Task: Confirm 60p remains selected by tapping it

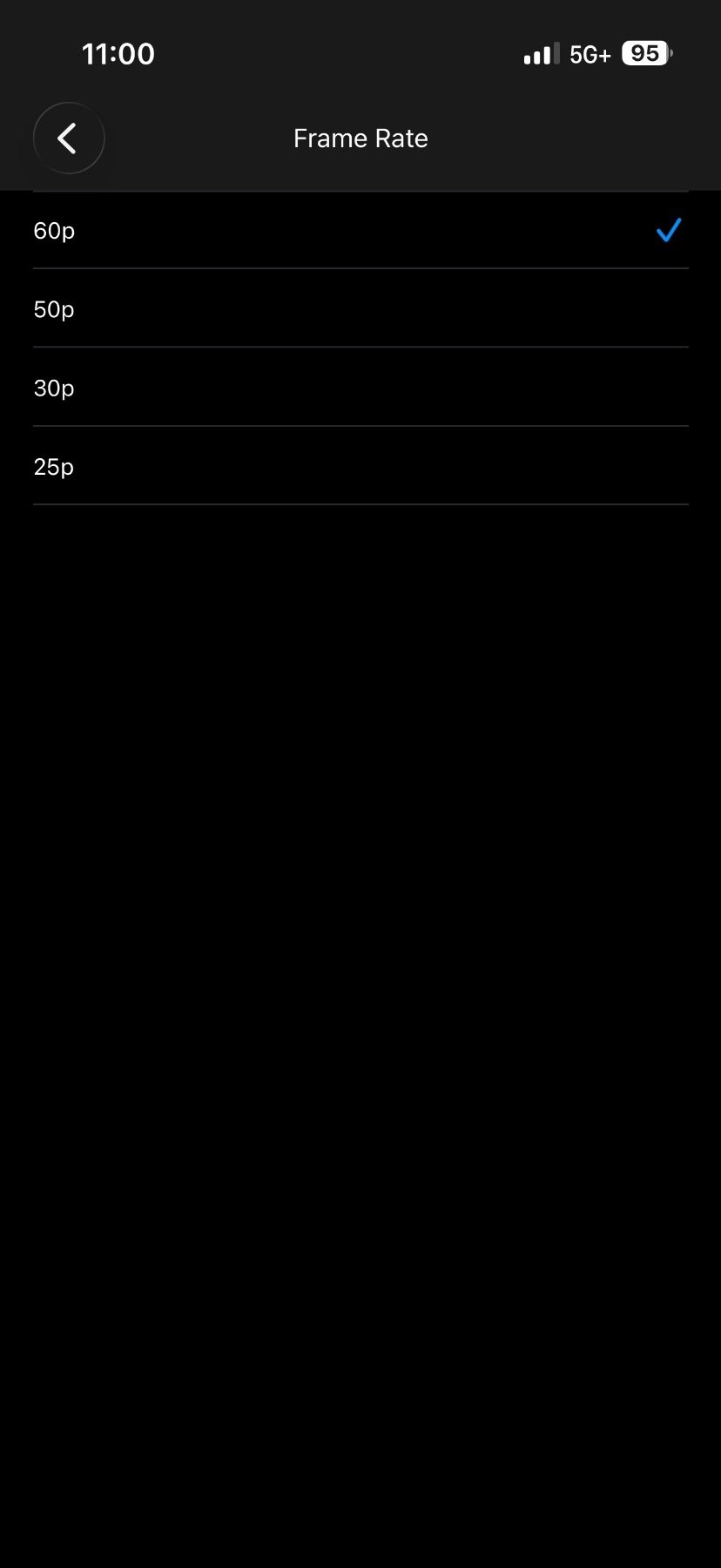Action: click(360, 230)
